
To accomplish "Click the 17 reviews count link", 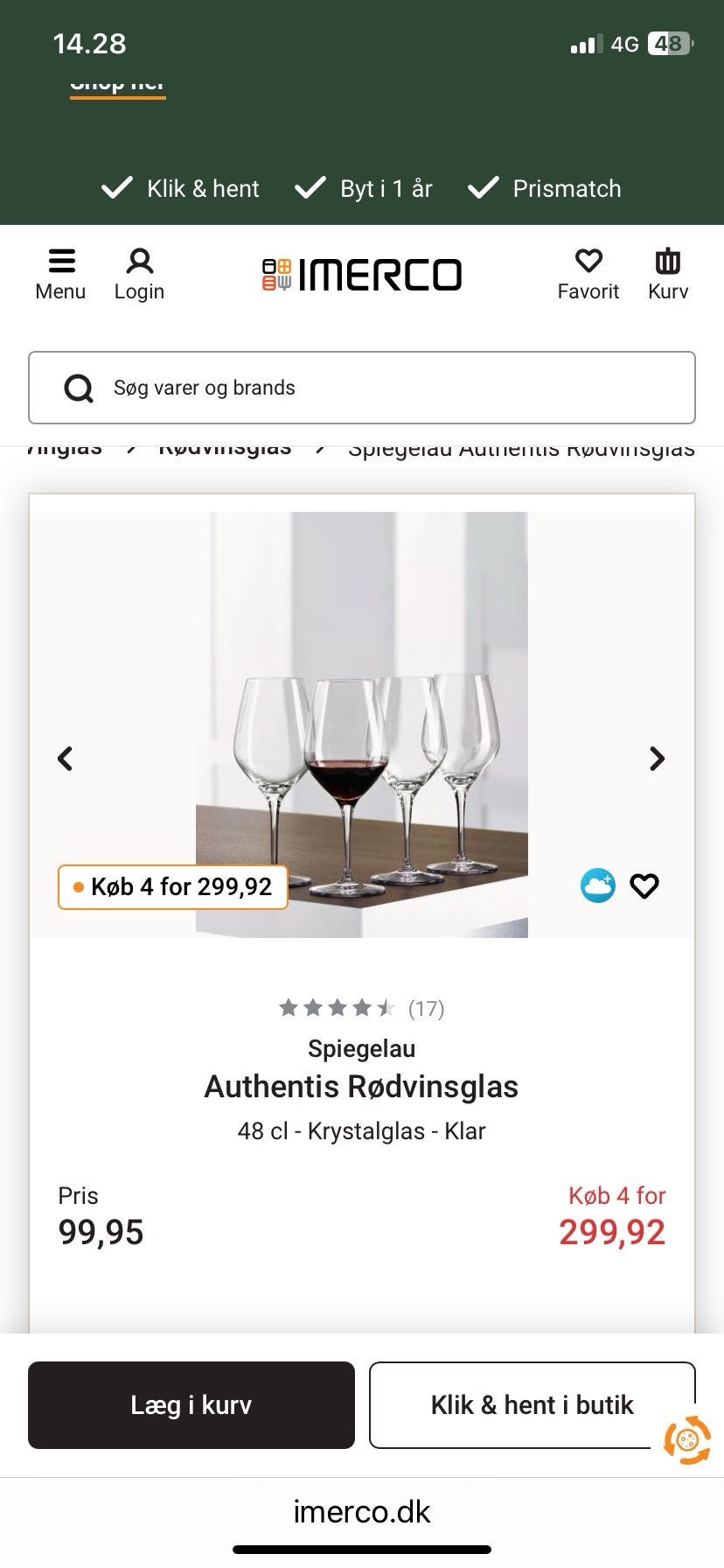I will tap(426, 1008).
